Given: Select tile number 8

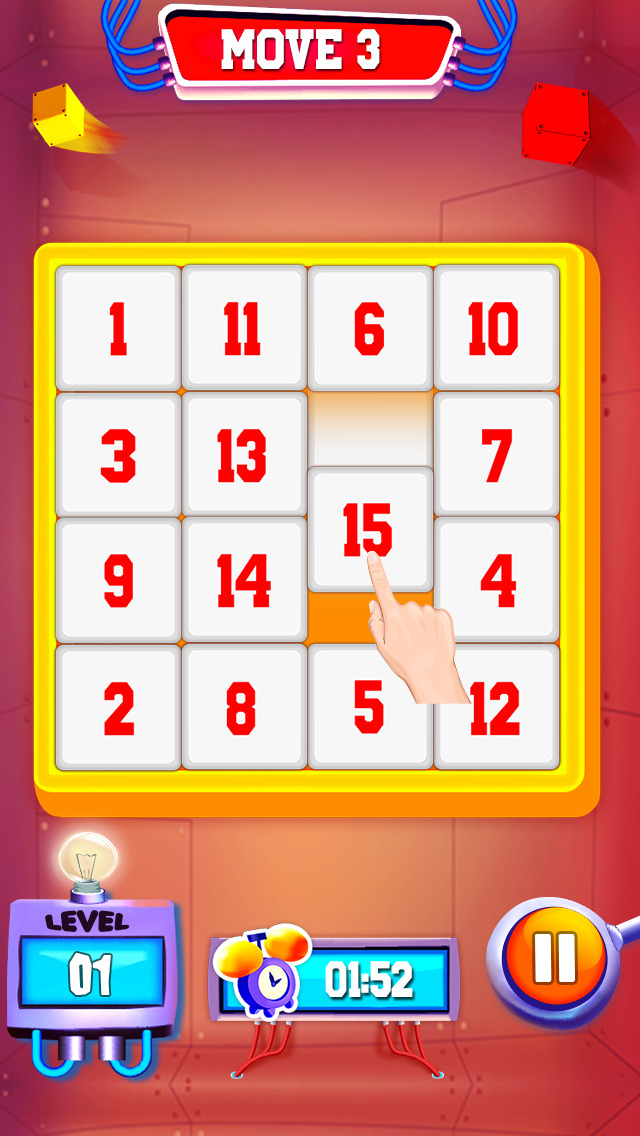Looking at the screenshot, I should coord(244,707).
